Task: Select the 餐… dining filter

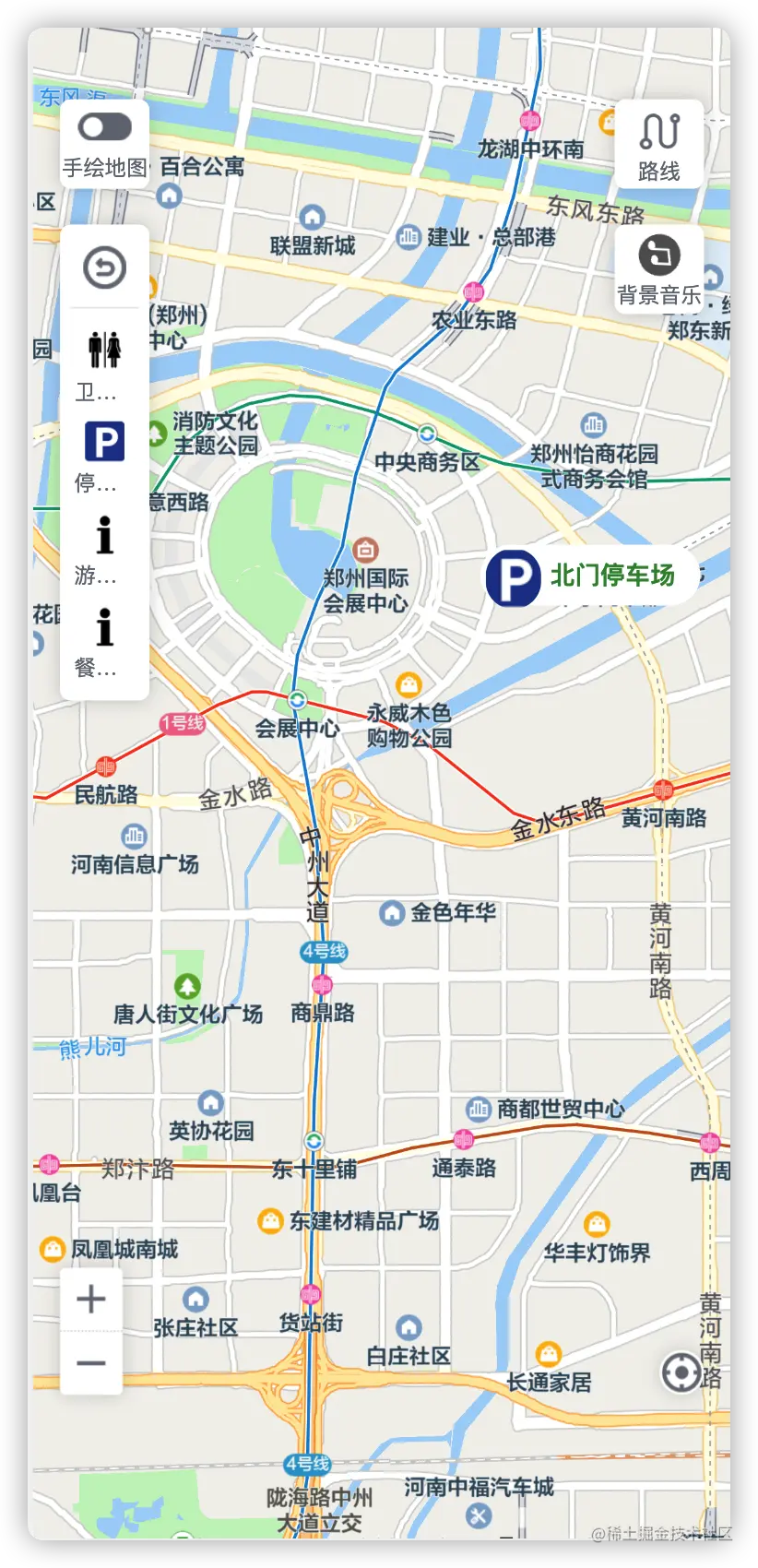Action: click(x=104, y=643)
